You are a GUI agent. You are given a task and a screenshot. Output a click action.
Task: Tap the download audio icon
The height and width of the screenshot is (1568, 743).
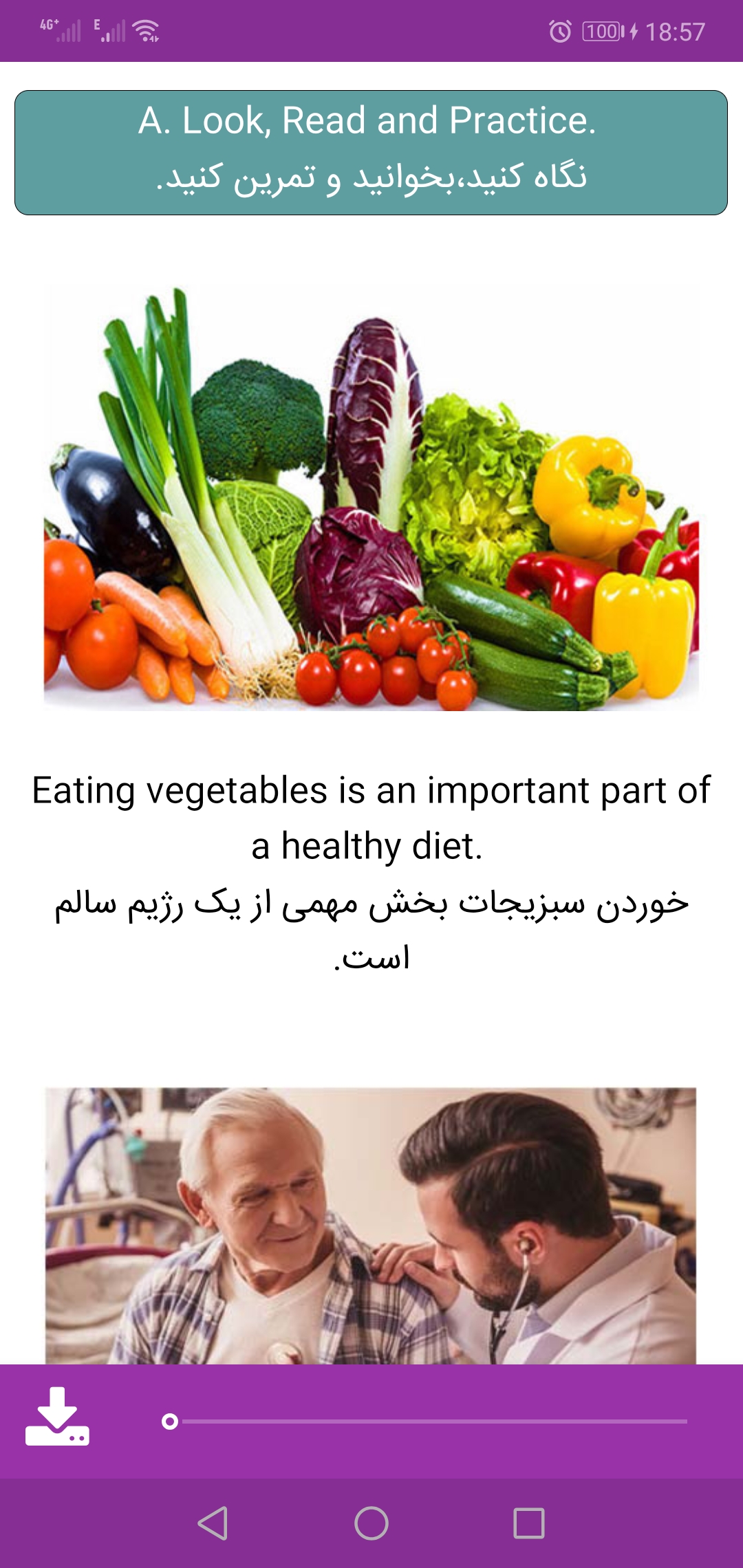[57, 1417]
